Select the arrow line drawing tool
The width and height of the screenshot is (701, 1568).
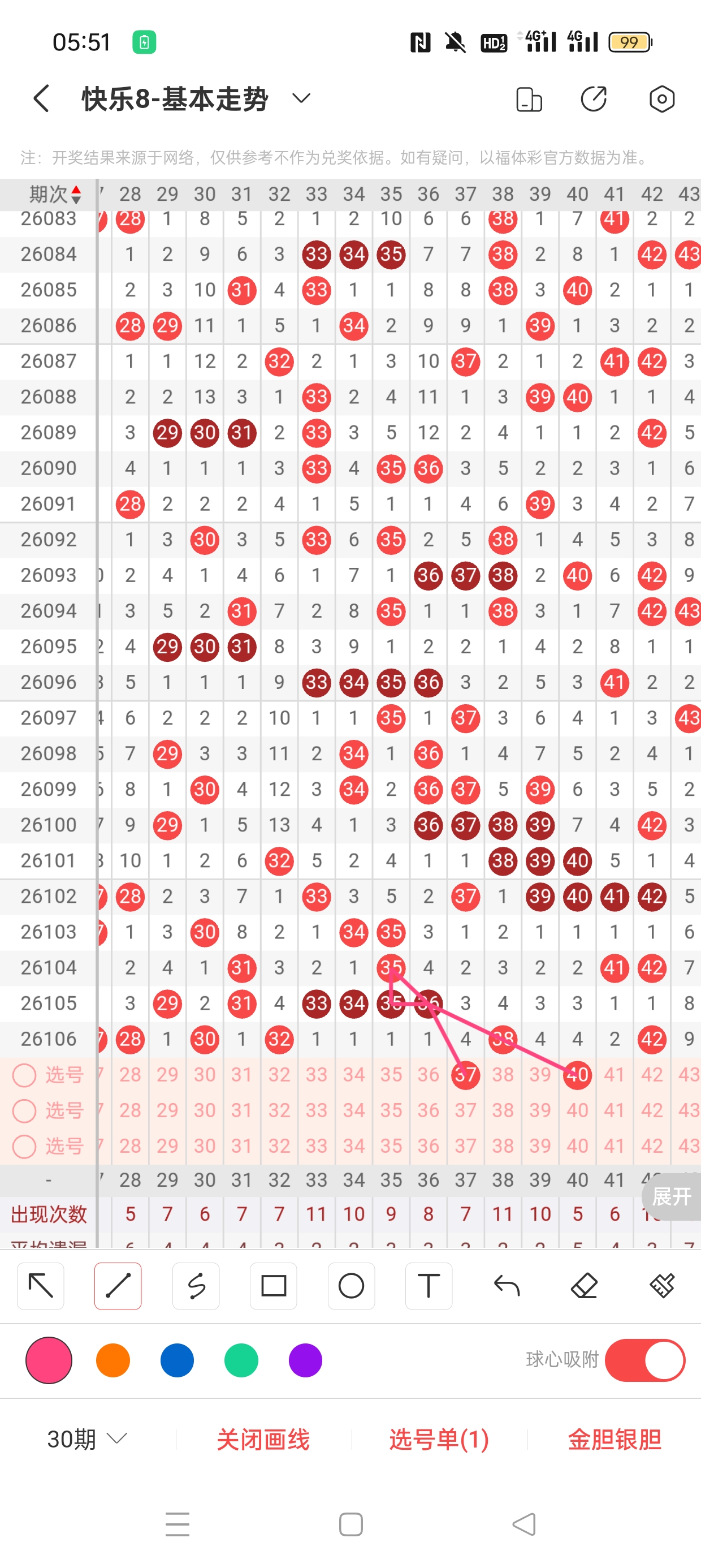tap(41, 1286)
